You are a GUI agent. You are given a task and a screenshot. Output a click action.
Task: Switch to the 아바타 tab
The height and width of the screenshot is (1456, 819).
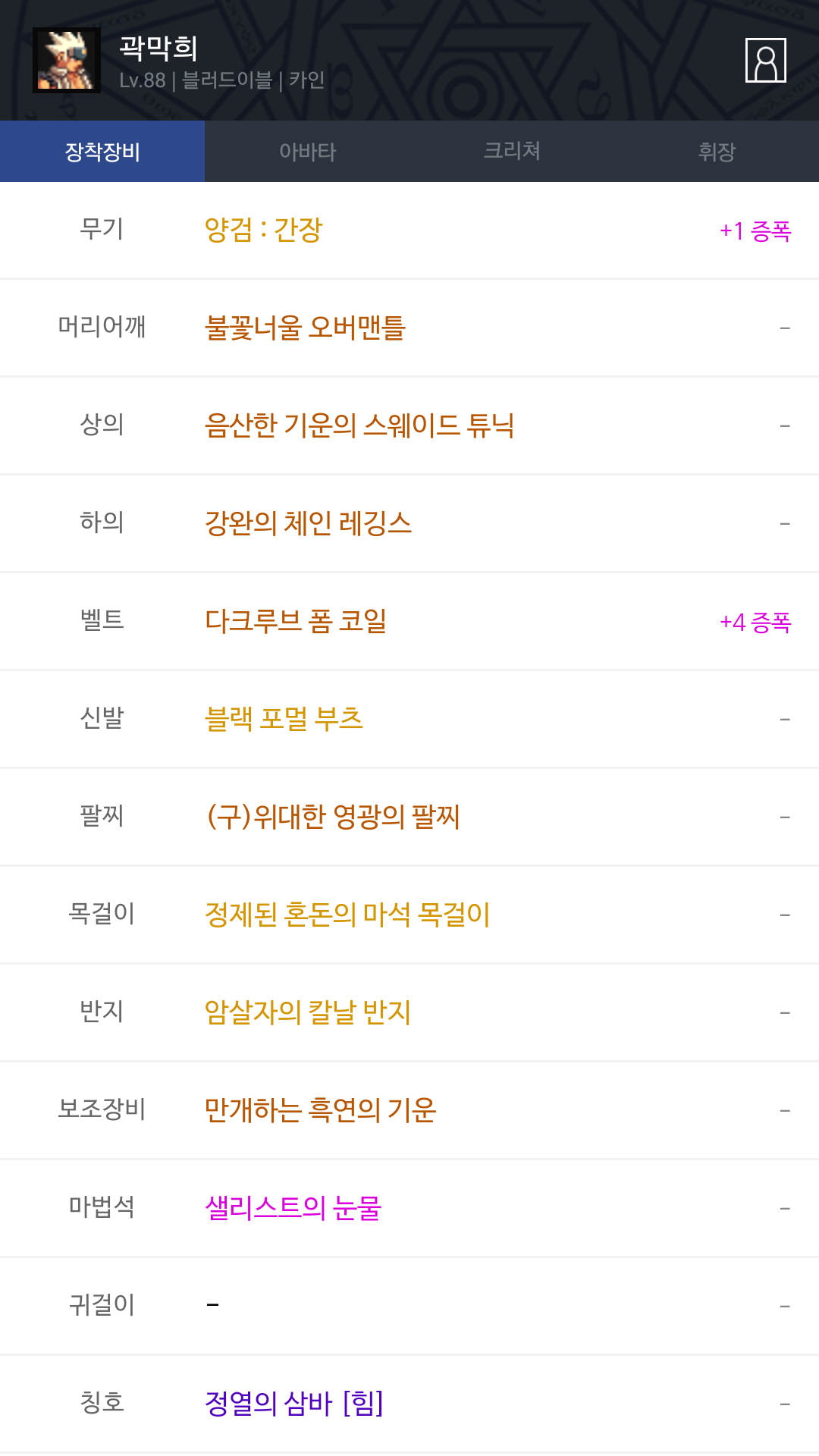pyautogui.click(x=307, y=152)
